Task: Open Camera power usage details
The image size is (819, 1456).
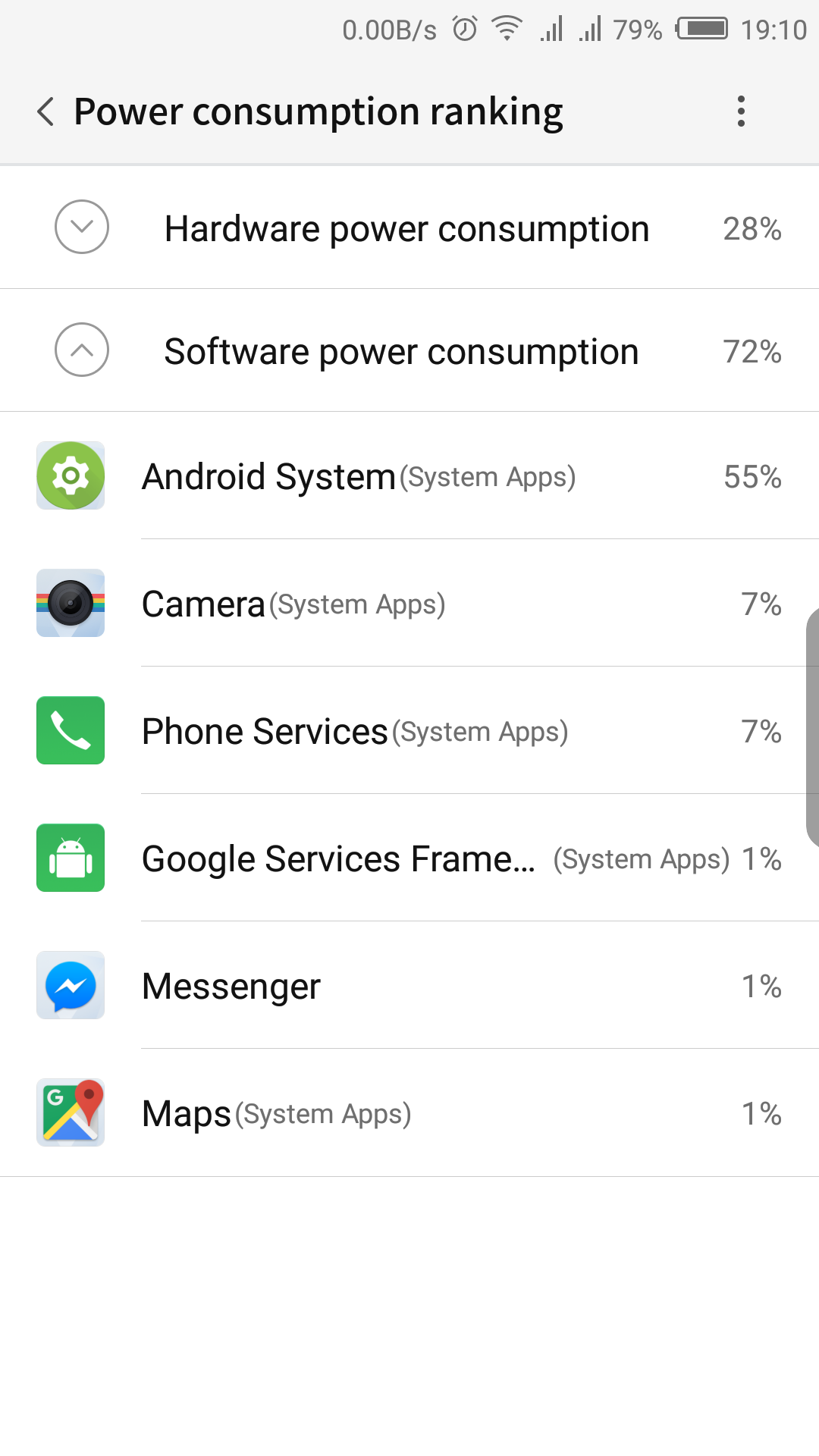Action: (409, 604)
